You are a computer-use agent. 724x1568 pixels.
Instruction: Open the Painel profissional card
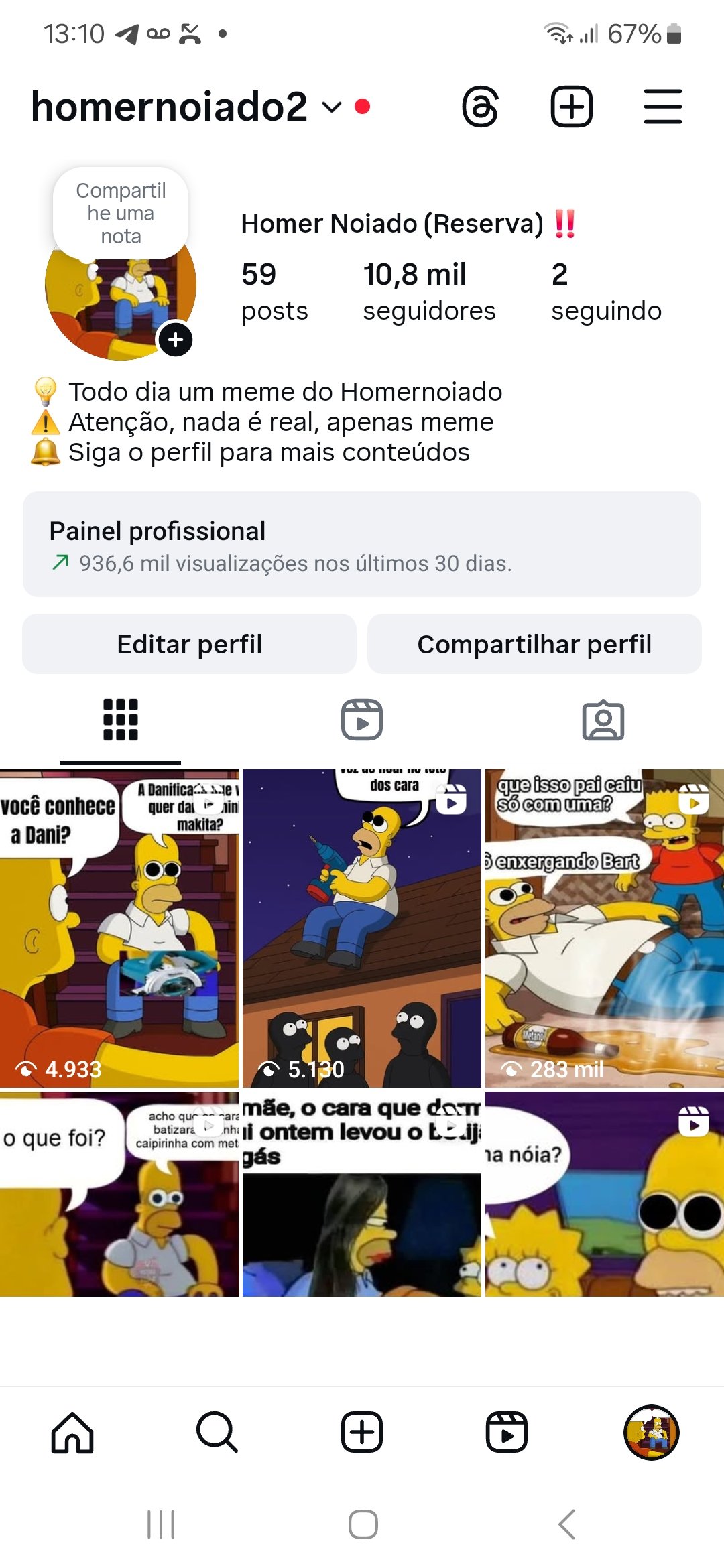tap(362, 544)
